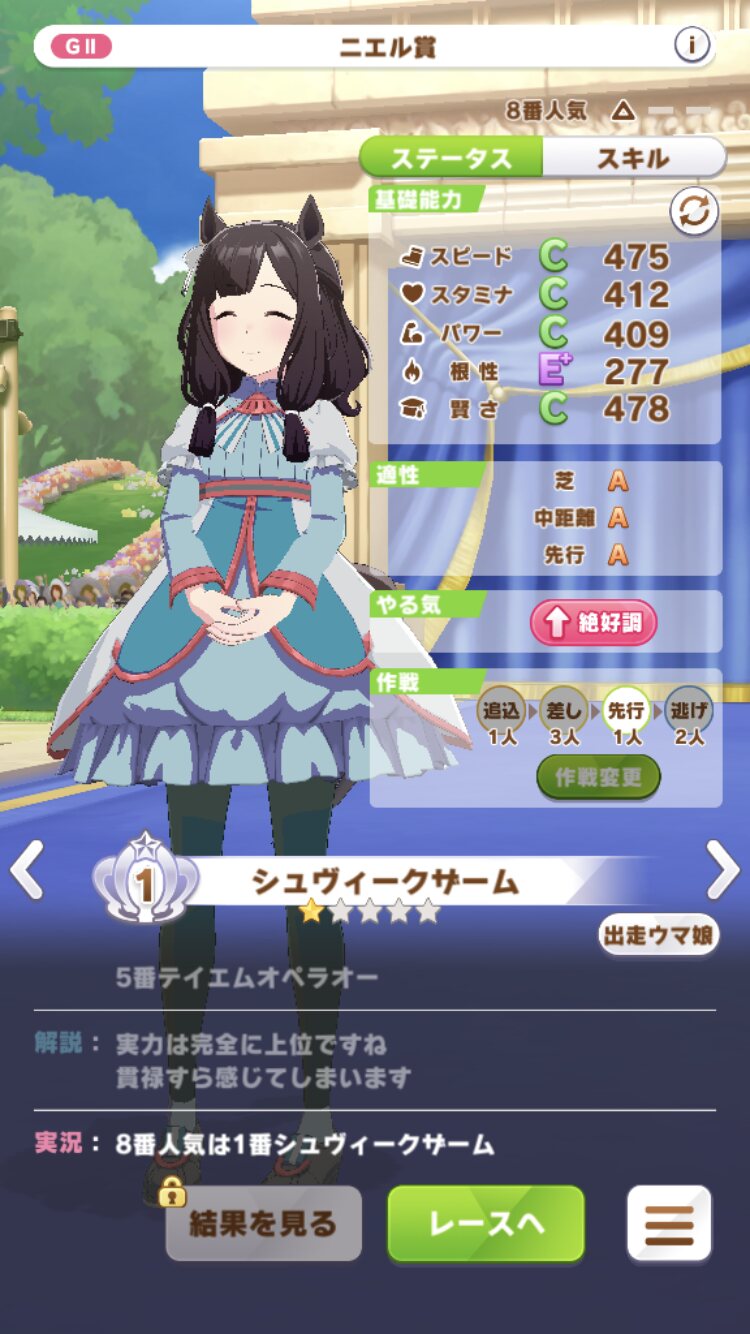The width and height of the screenshot is (750, 1334).
Task: Open the race info icon
Action: 691,45
